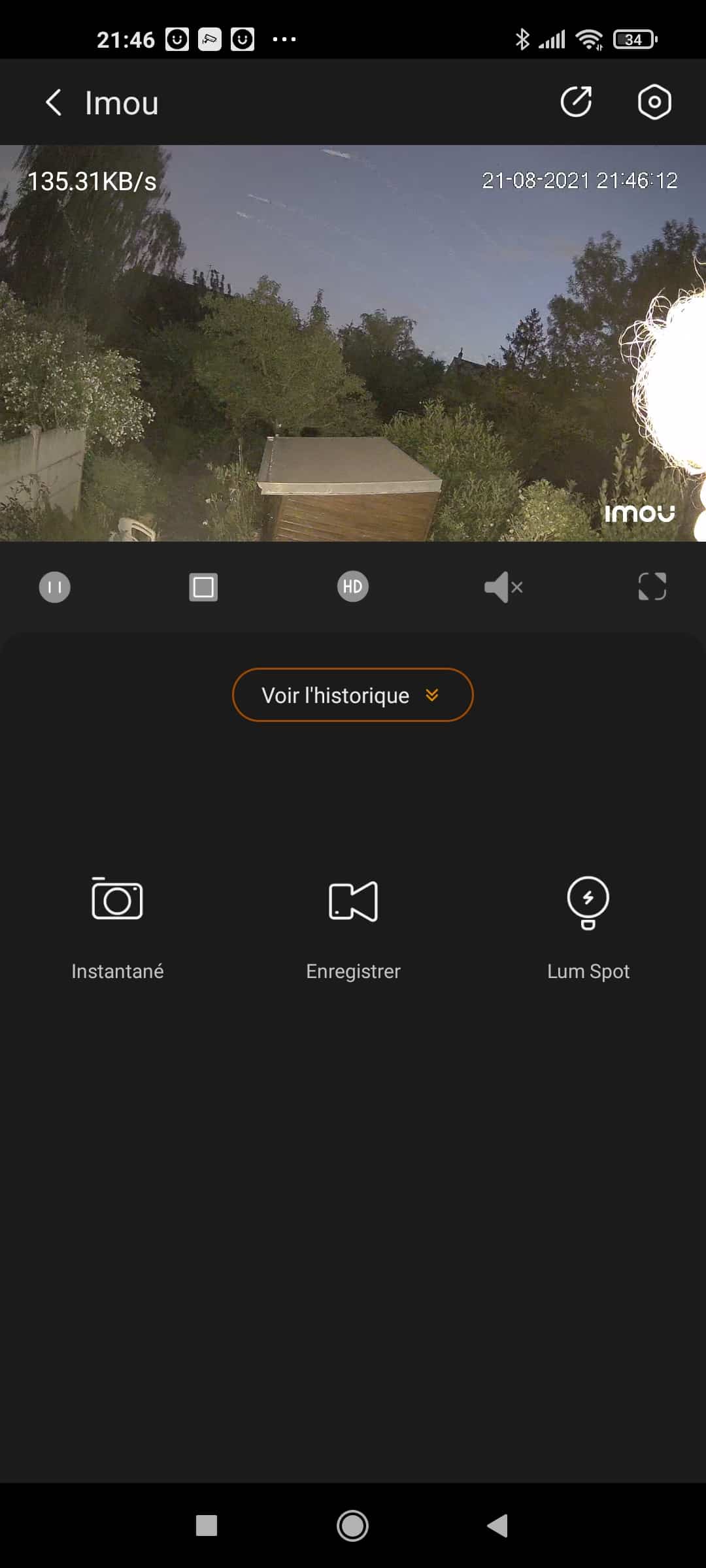Tap the live camera video feed
This screenshot has height=1568, width=706.
(353, 343)
